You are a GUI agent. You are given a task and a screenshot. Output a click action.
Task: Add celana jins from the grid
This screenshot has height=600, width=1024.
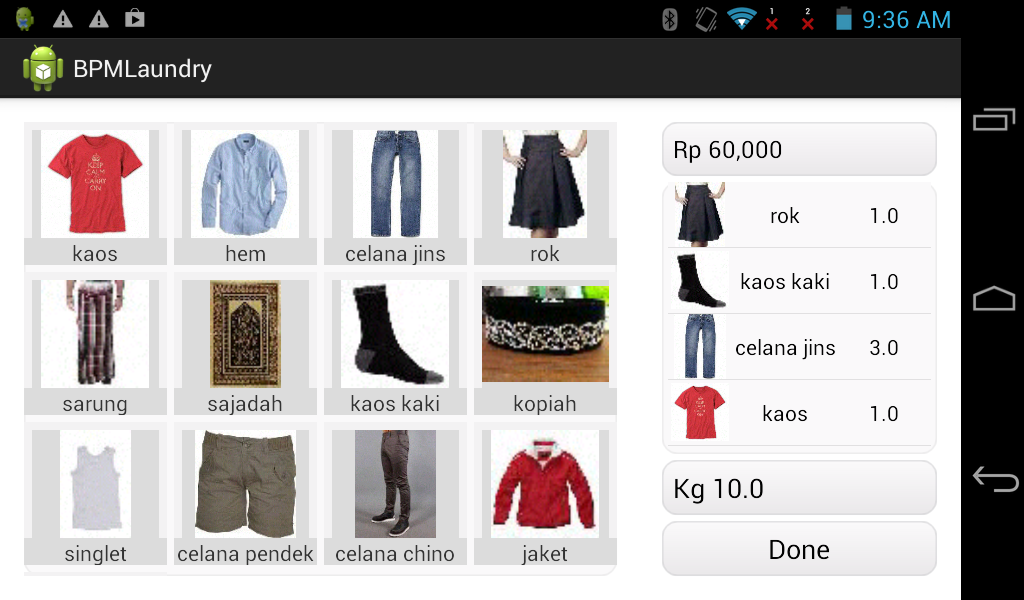coord(395,195)
